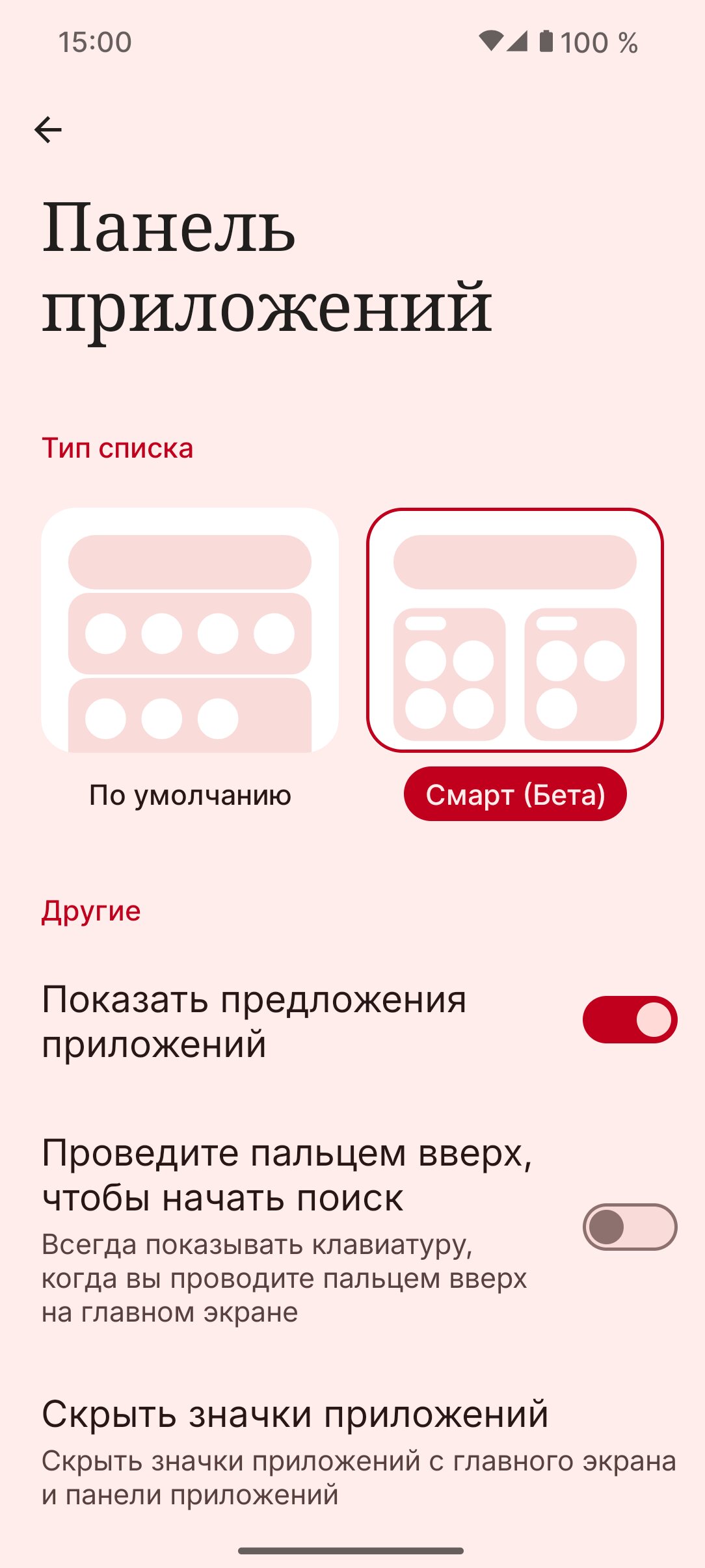Screen dimensions: 705x1568
Task: Enable swipe up to start search toggle
Action: pyautogui.click(x=630, y=1227)
